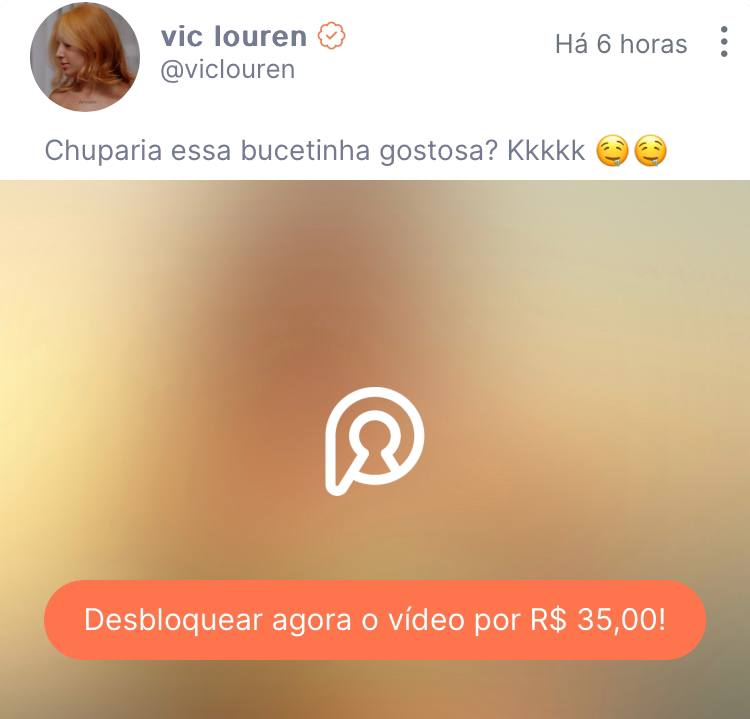
Task: Tap the unlock video button for R$ 35,00
Action: [x=375, y=620]
